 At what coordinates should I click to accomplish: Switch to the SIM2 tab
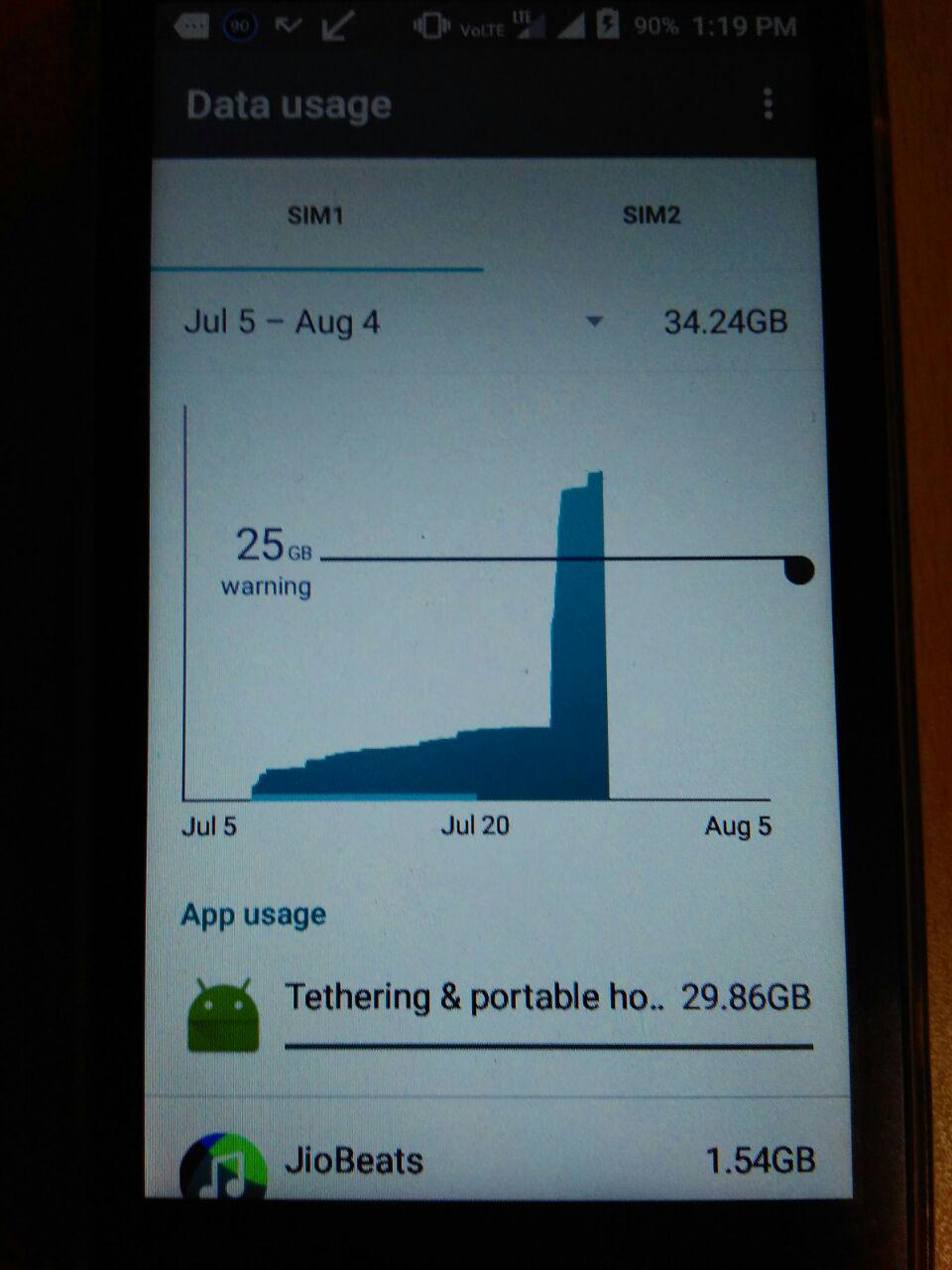coord(651,215)
